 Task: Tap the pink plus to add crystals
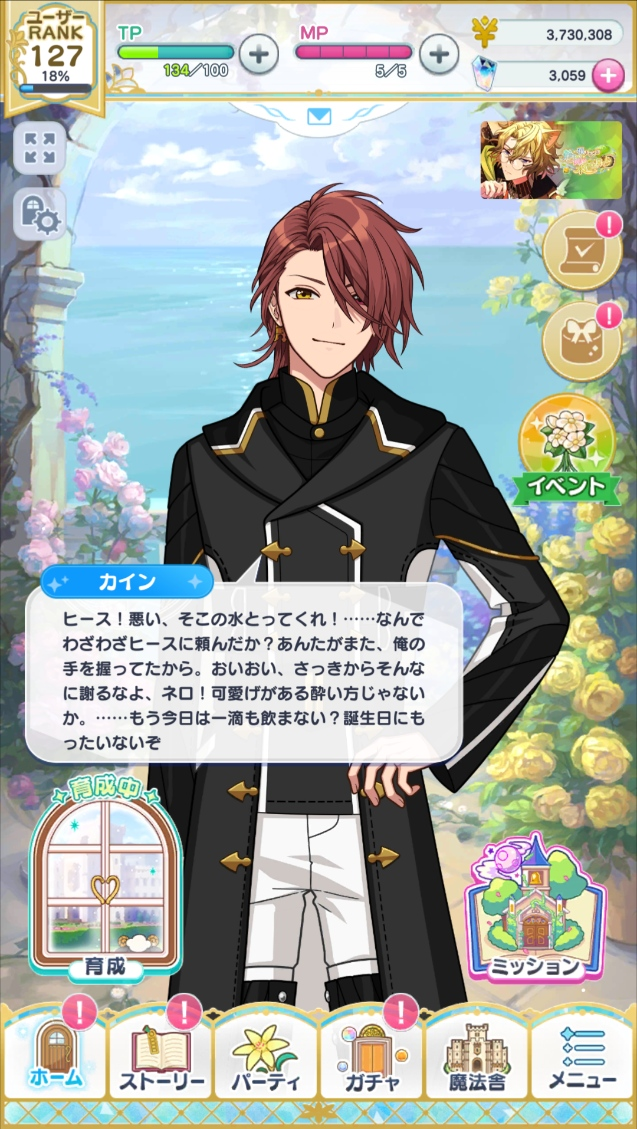point(607,75)
